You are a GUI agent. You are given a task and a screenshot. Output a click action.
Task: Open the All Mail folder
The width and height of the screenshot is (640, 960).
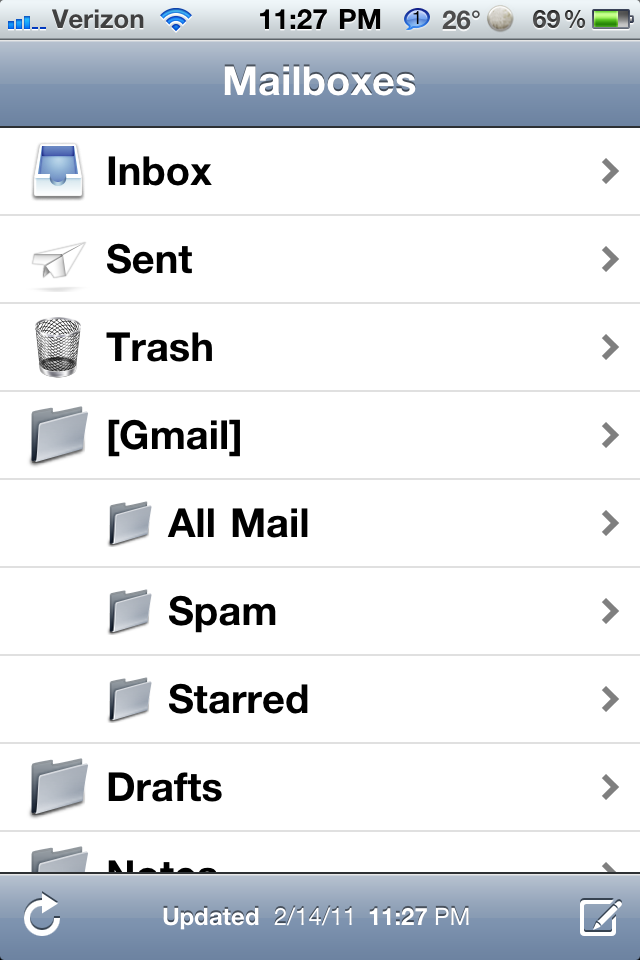(238, 524)
